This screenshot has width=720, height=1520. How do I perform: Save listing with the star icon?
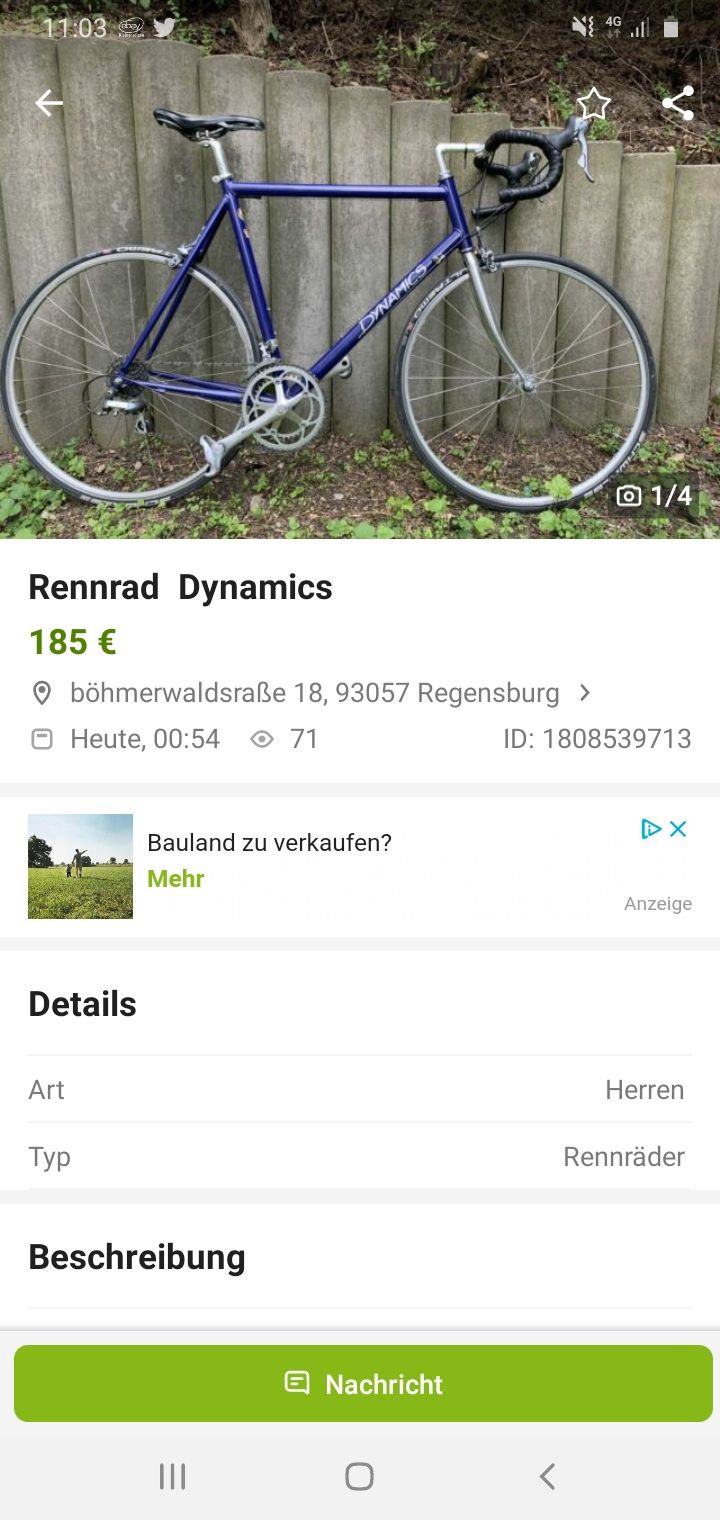pyautogui.click(x=593, y=103)
